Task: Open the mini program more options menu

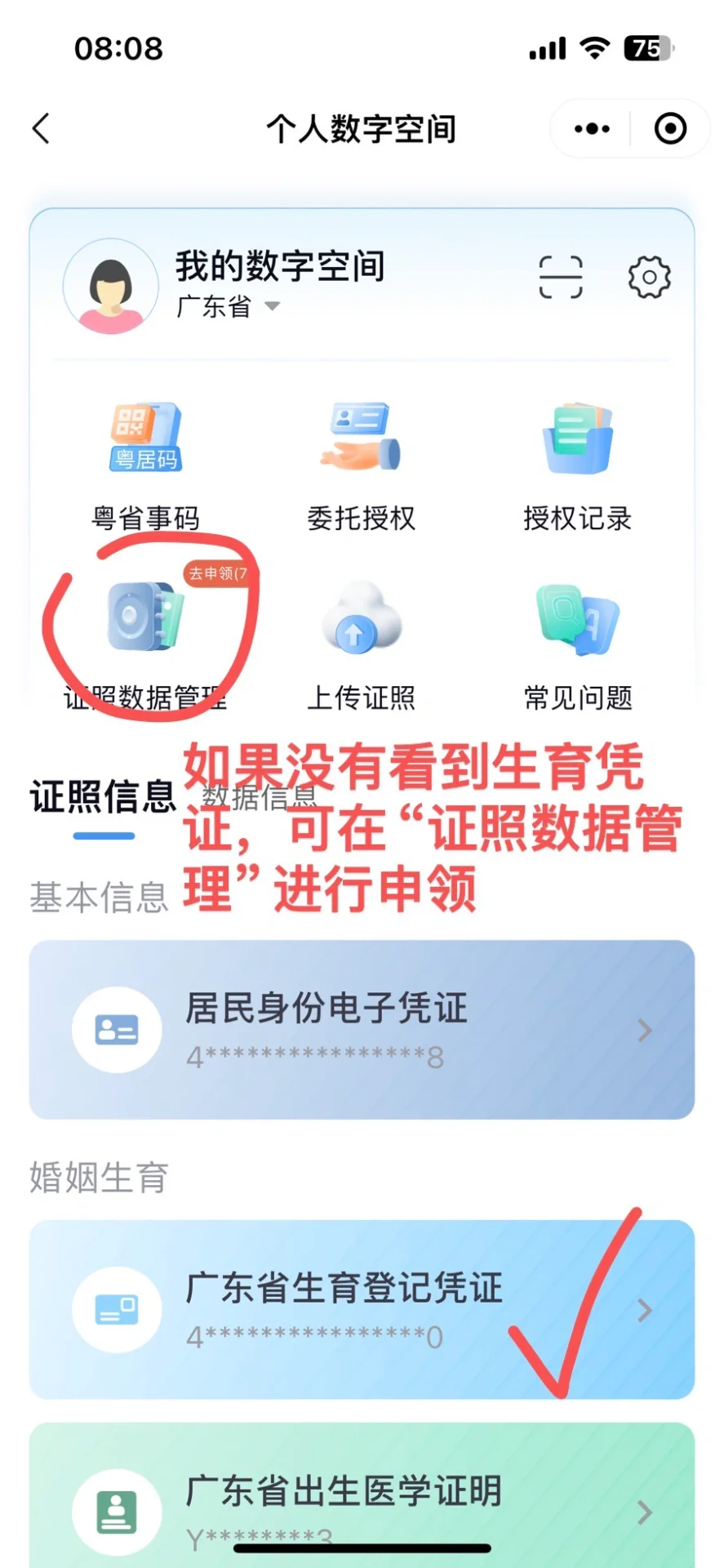Action: 592,129
